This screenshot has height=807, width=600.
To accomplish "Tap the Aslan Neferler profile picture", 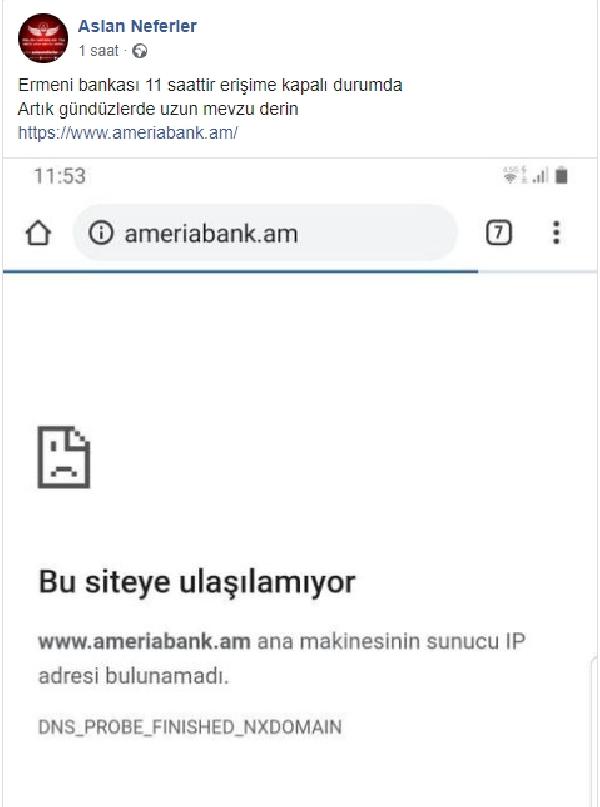I will click(41, 37).
